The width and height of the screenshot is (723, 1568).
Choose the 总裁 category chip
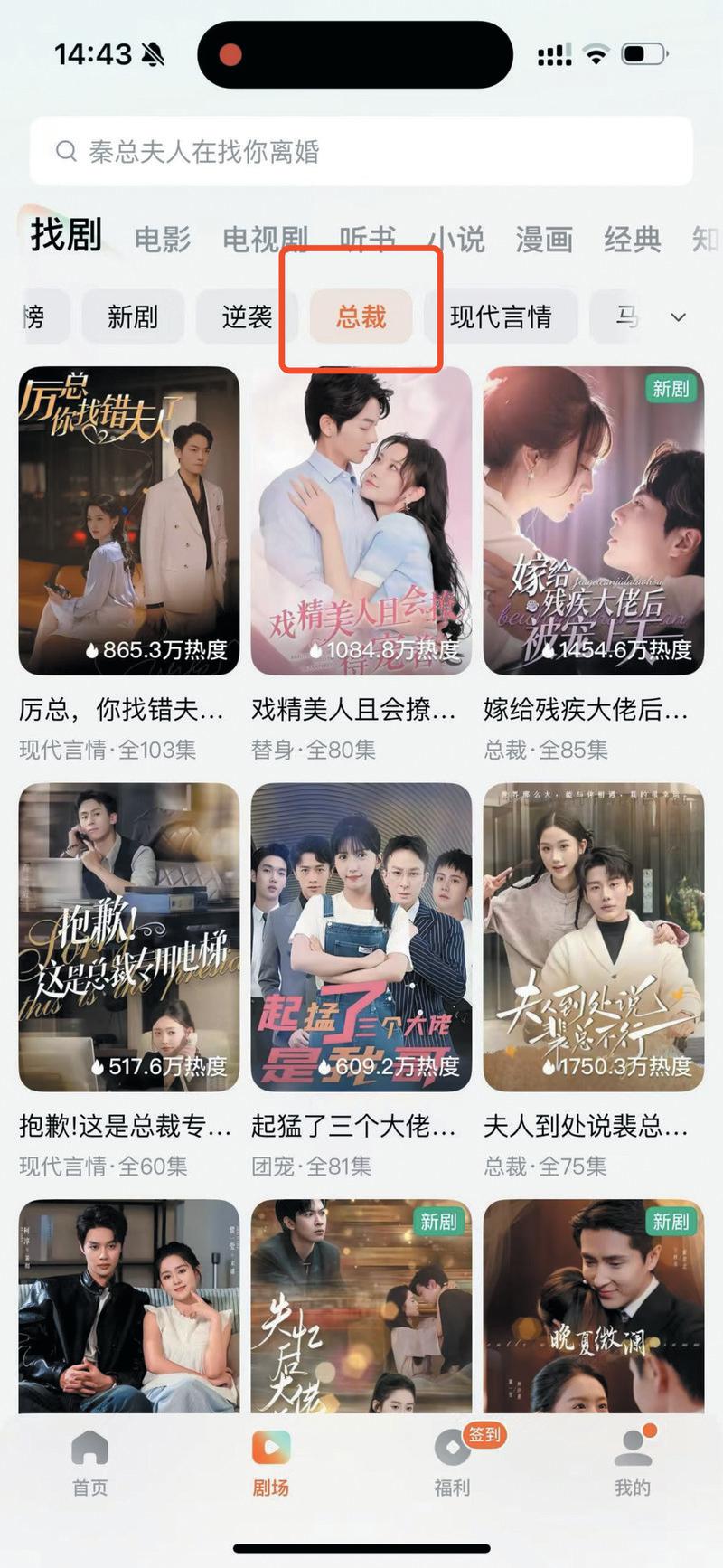361,316
